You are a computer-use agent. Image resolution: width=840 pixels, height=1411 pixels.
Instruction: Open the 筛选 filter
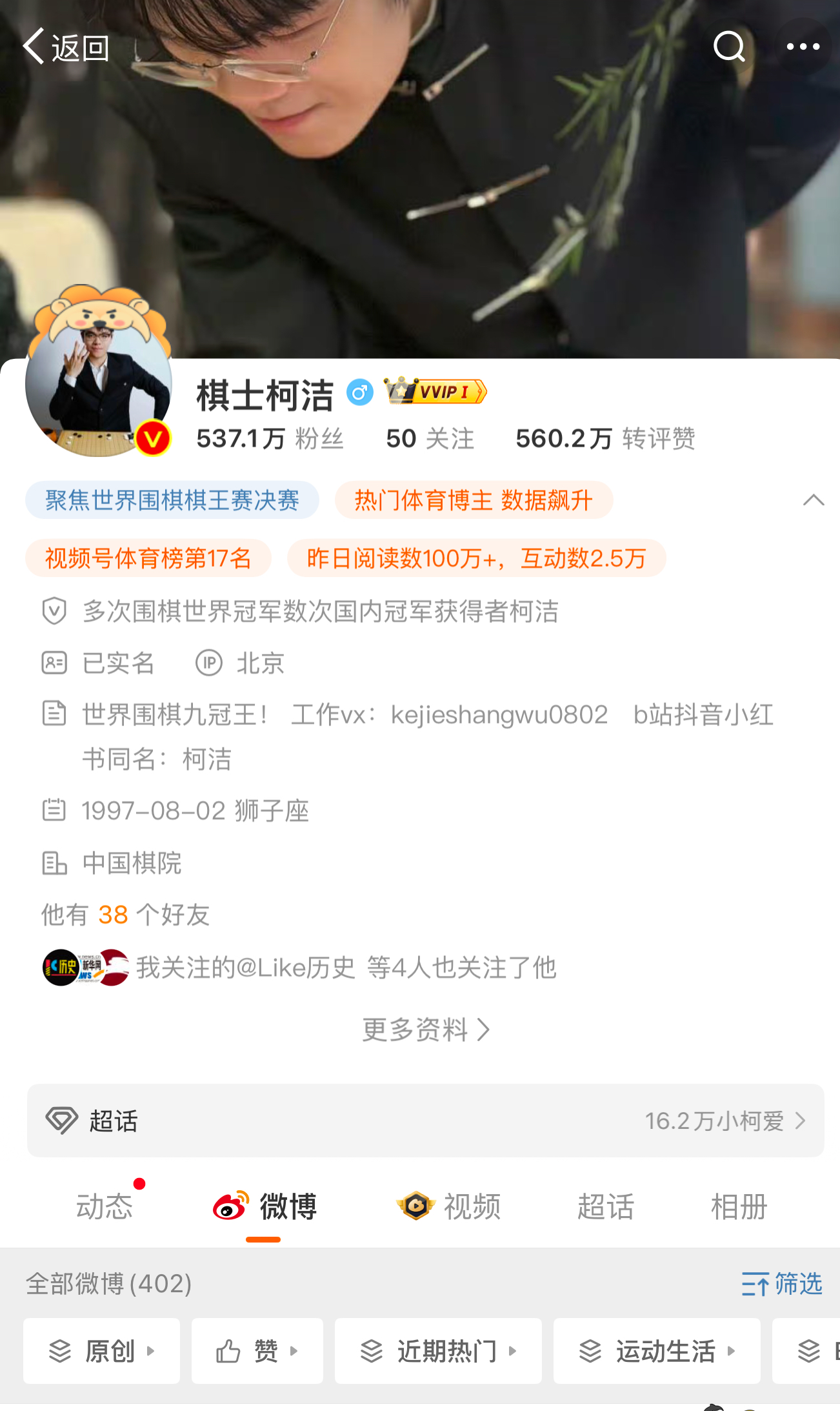click(781, 1284)
